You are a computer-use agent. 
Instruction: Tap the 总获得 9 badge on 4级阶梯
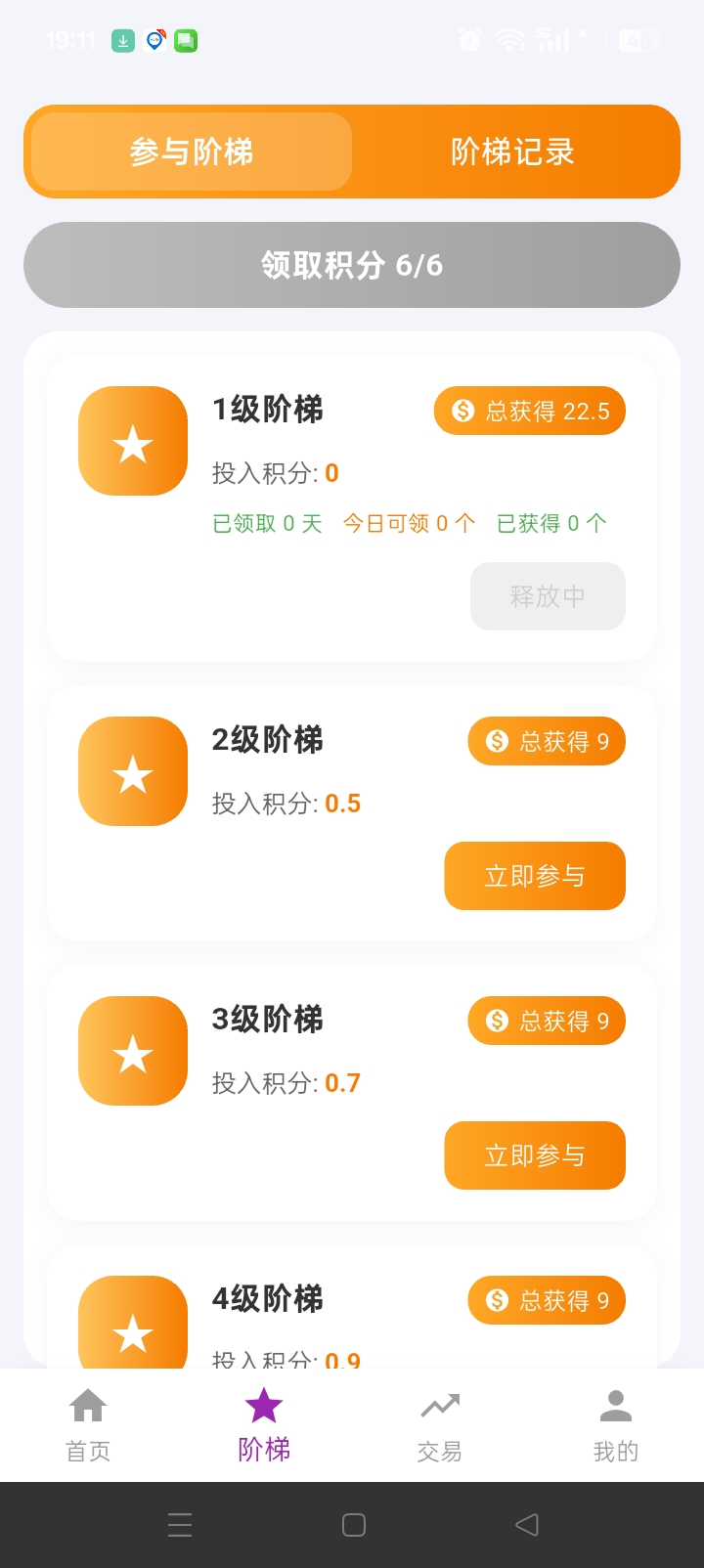point(547,1300)
